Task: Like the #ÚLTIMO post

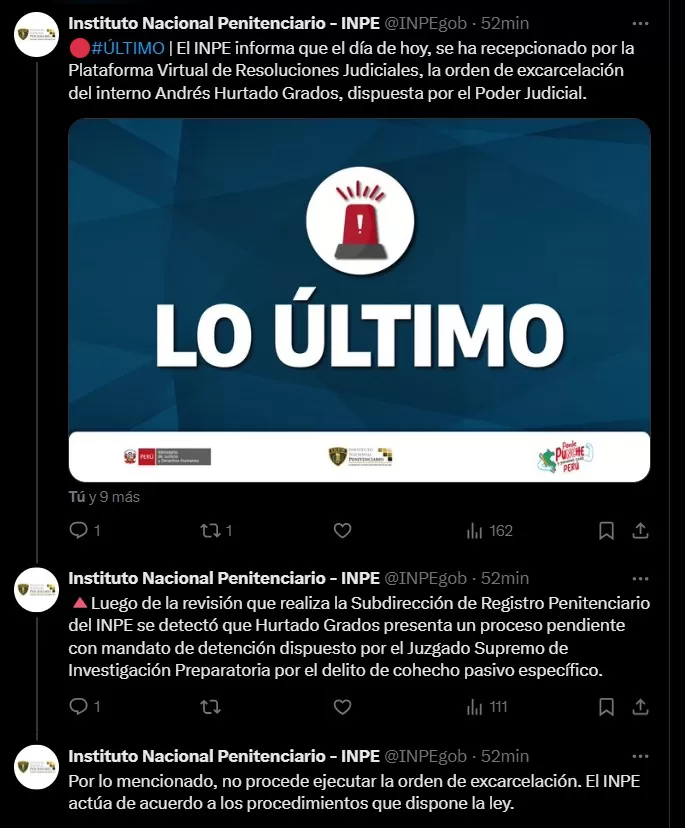Action: 342,531
